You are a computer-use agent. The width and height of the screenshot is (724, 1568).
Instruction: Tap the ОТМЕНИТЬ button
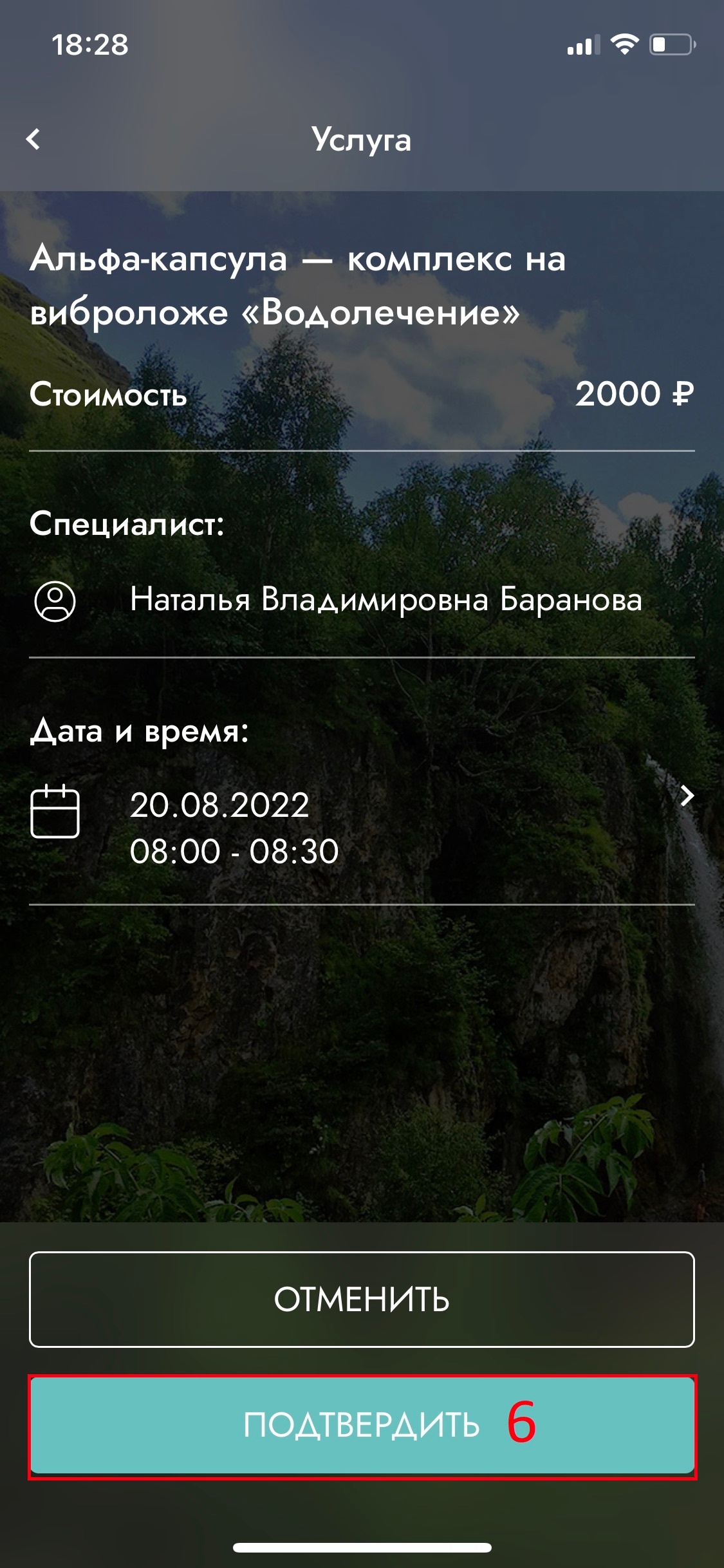[362, 1299]
